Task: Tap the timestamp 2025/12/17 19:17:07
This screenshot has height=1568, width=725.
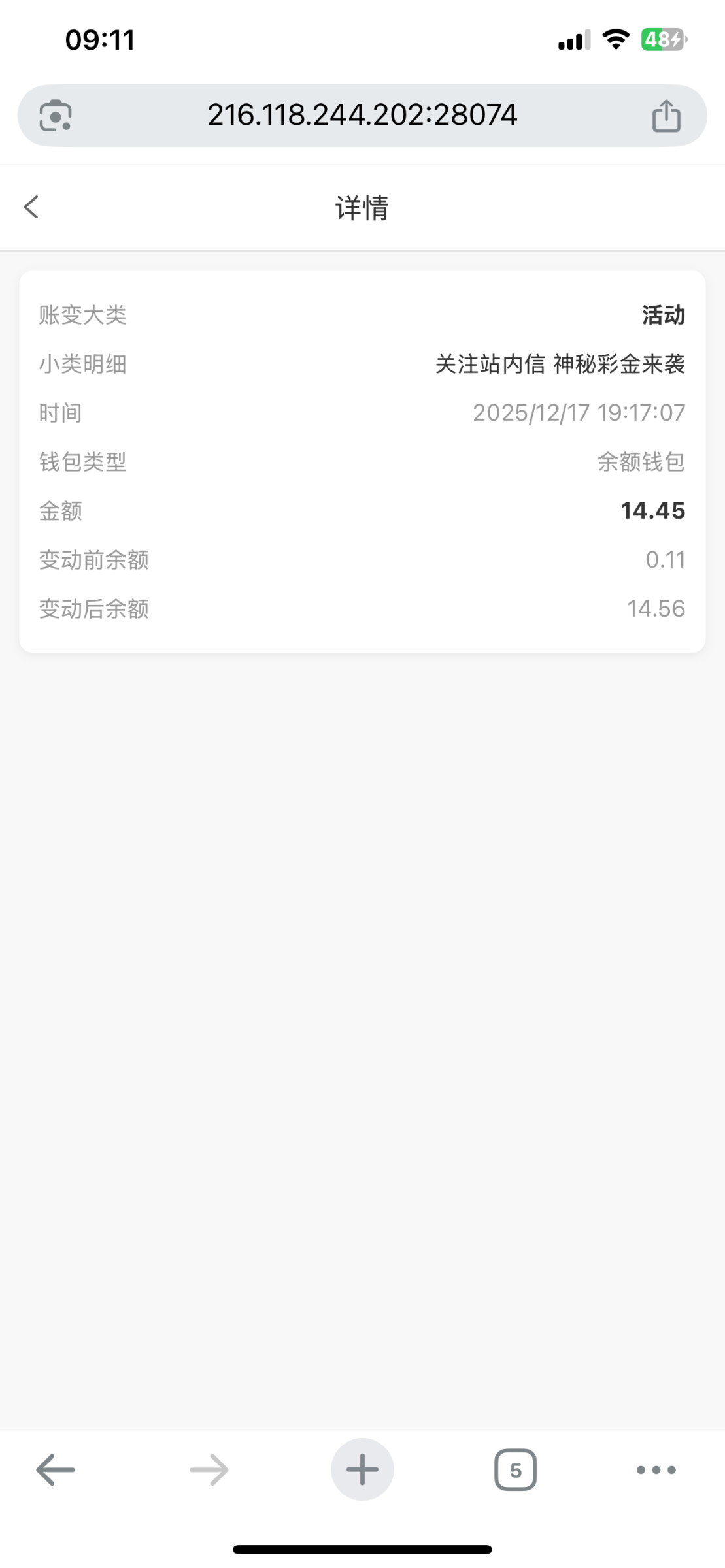Action: pyautogui.click(x=579, y=412)
